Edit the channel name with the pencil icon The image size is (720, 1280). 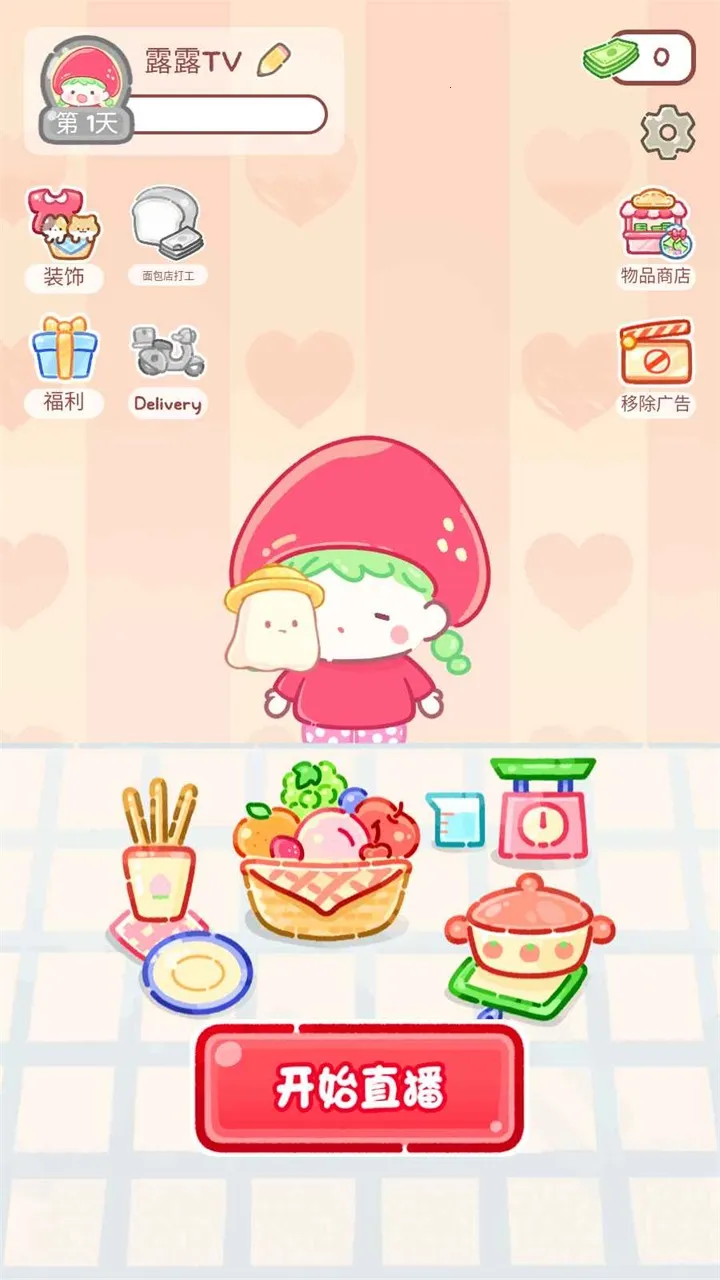tap(271, 61)
